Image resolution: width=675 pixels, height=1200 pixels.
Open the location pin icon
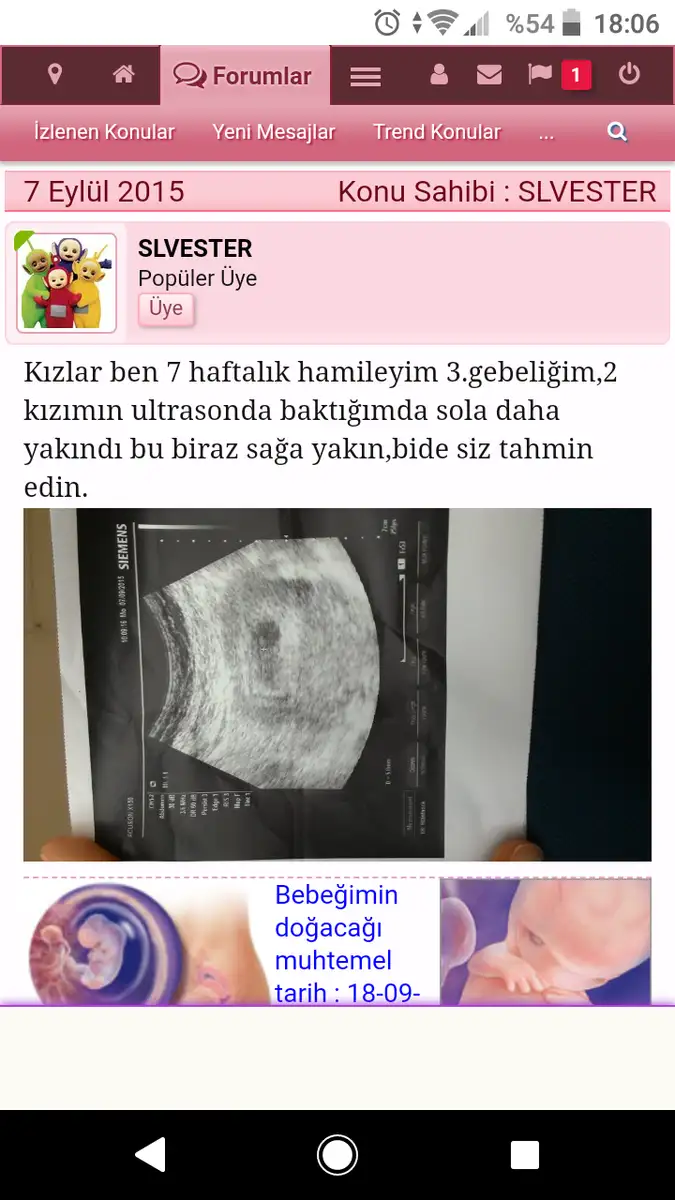pos(55,74)
